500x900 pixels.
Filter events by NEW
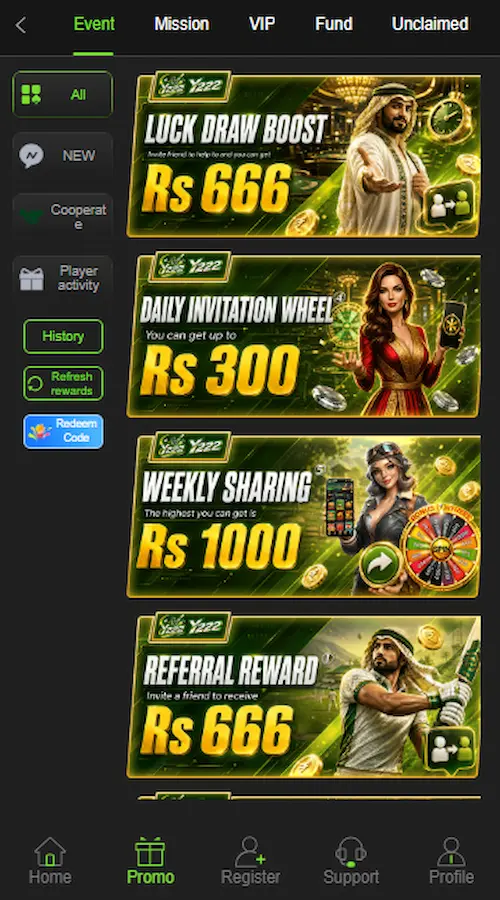point(63,156)
